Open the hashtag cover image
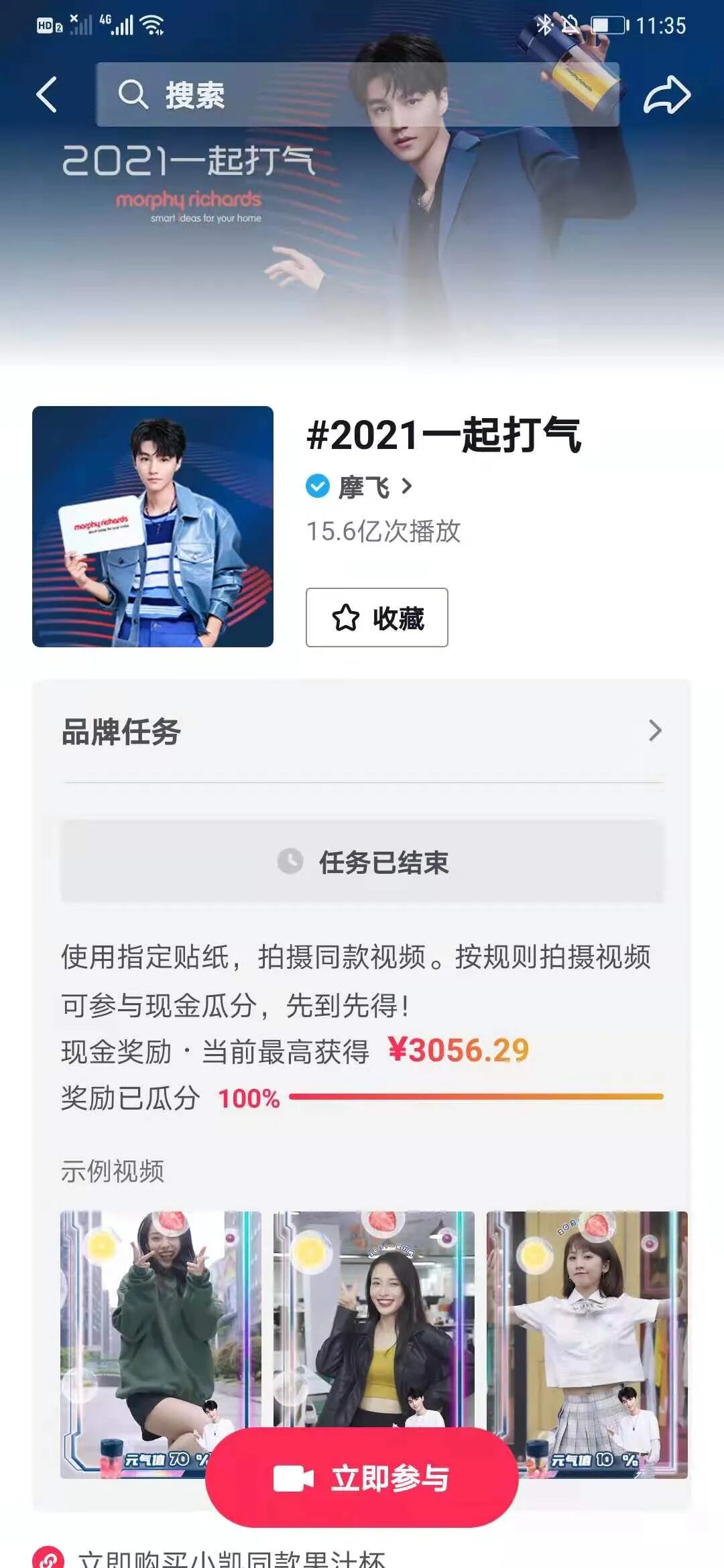This screenshot has height=1568, width=724. coord(153,527)
